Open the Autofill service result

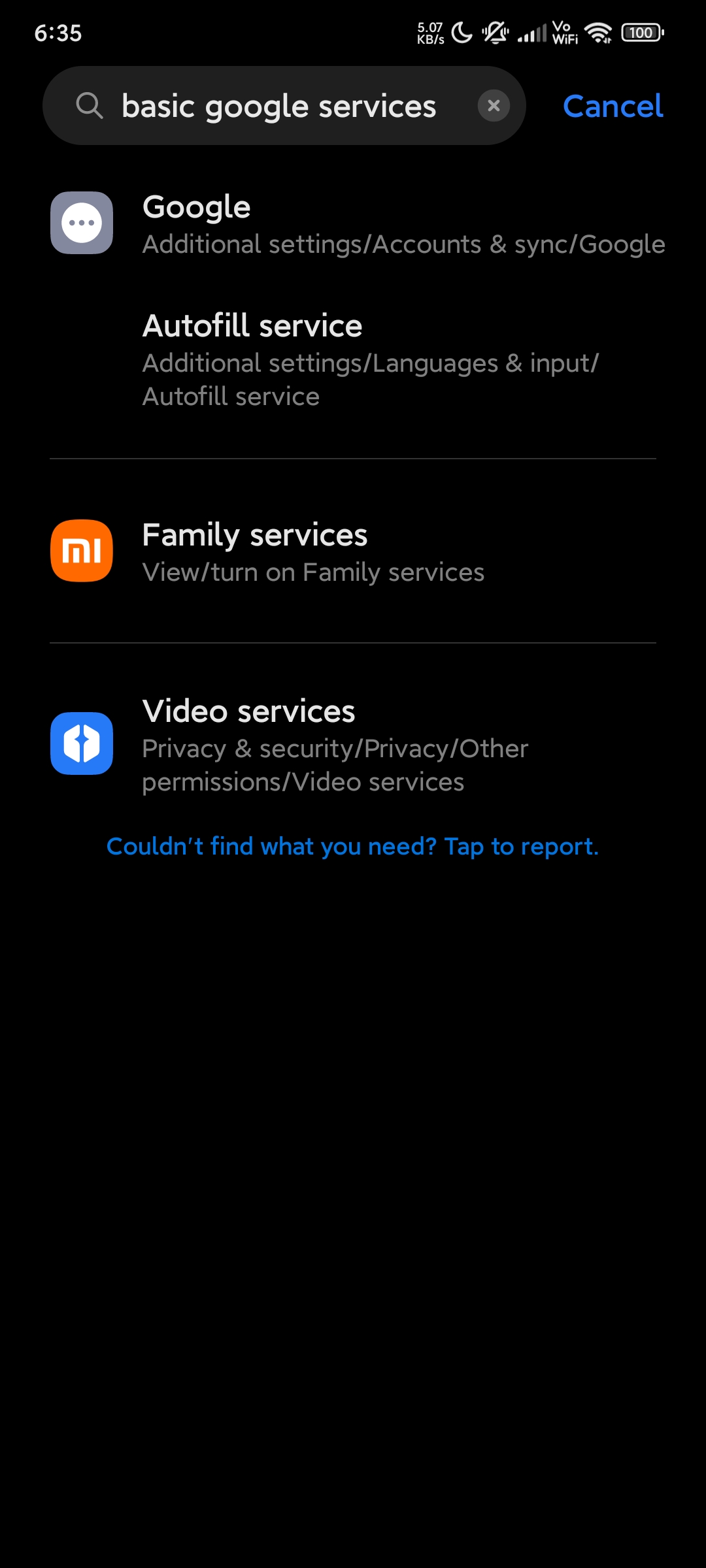(x=353, y=360)
